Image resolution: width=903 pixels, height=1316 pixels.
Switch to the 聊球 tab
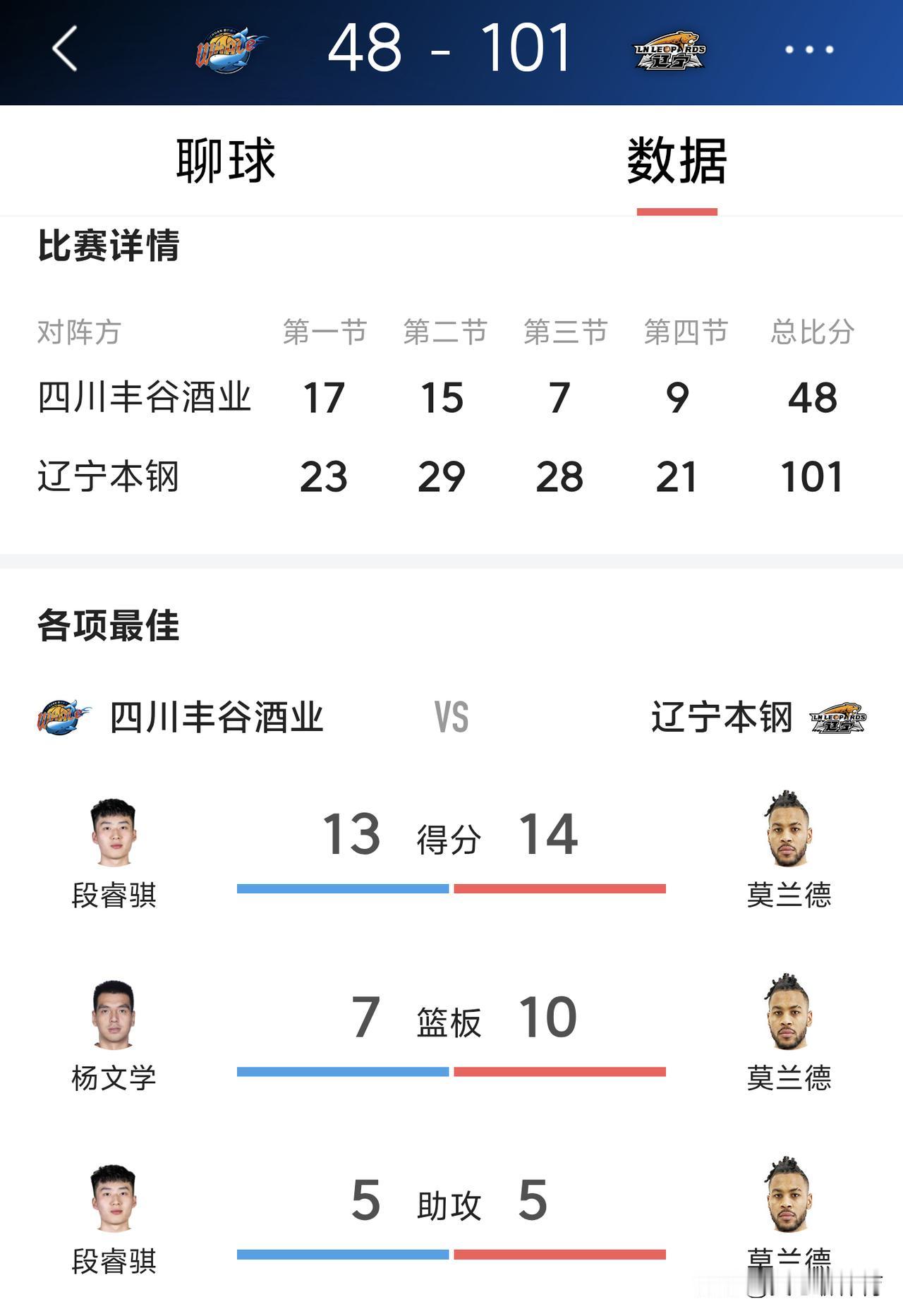pos(226,161)
